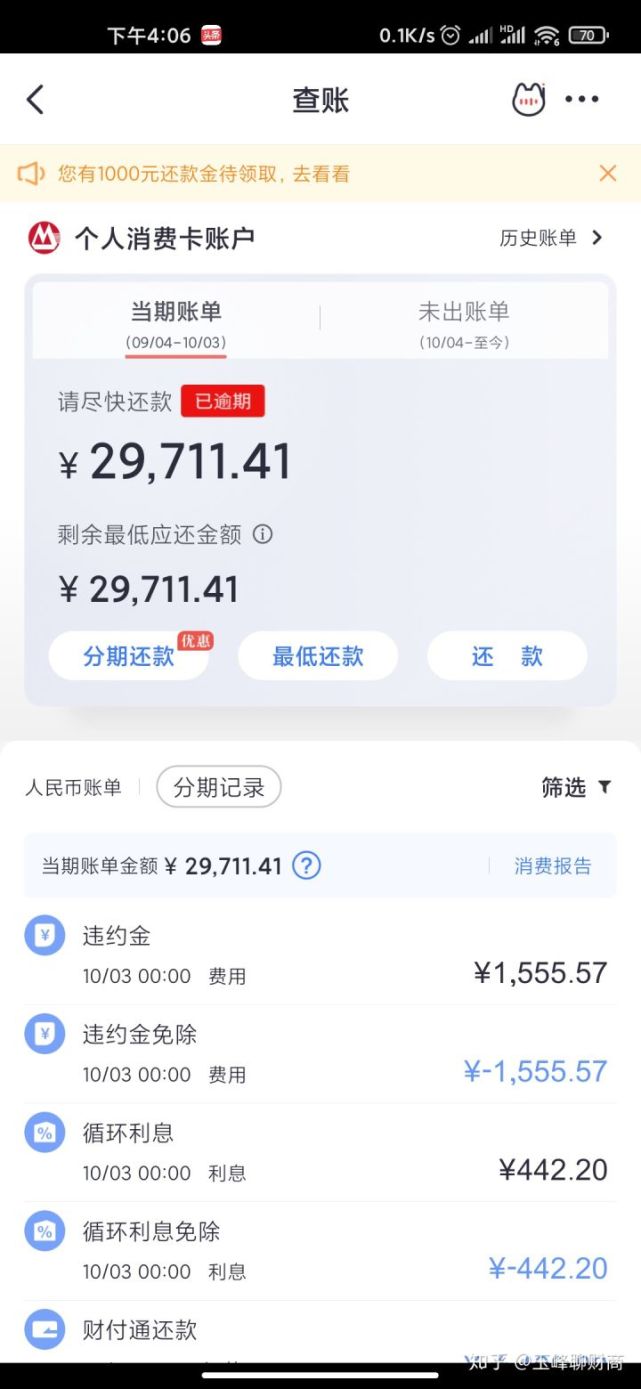
Task: Open the three-dot overflow menu
Action: (582, 99)
